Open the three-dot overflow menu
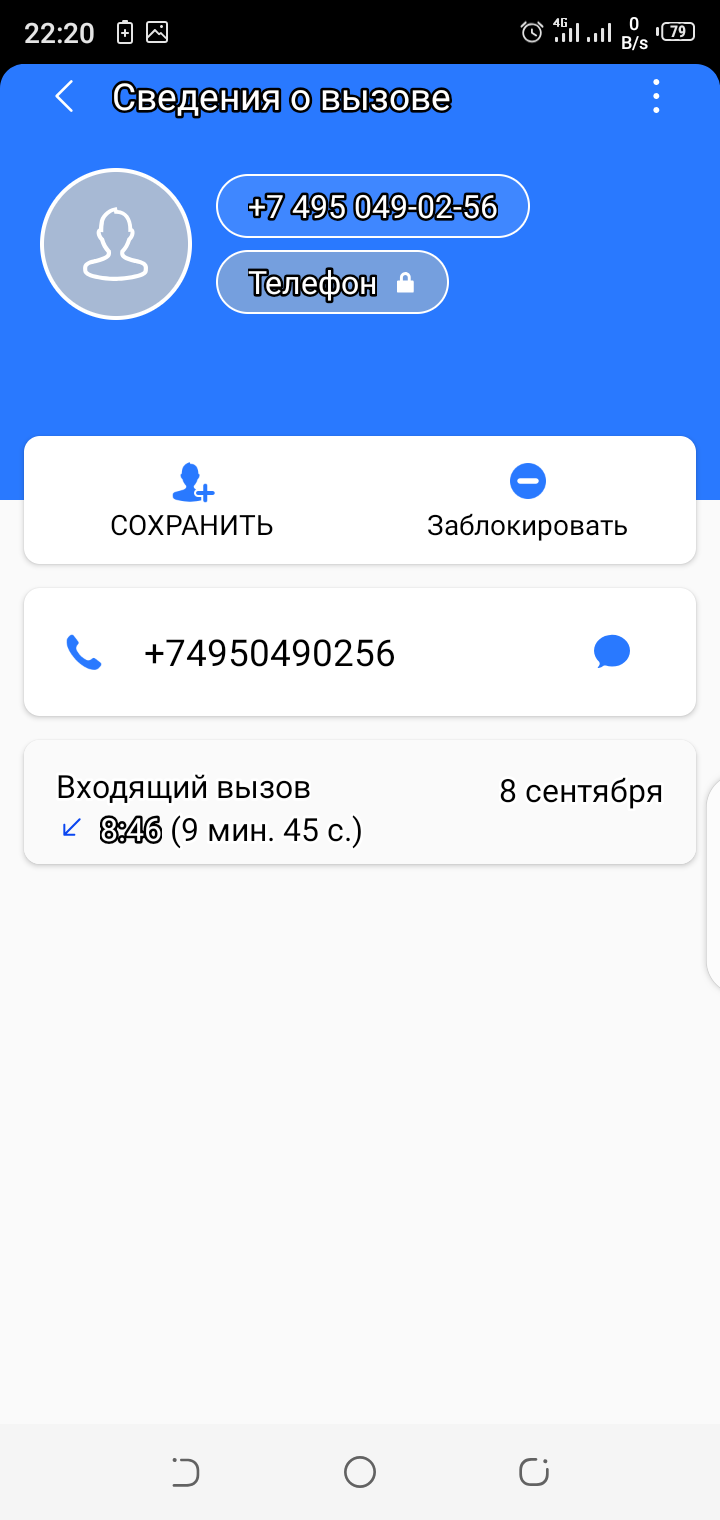Viewport: 720px width, 1520px height. click(656, 96)
